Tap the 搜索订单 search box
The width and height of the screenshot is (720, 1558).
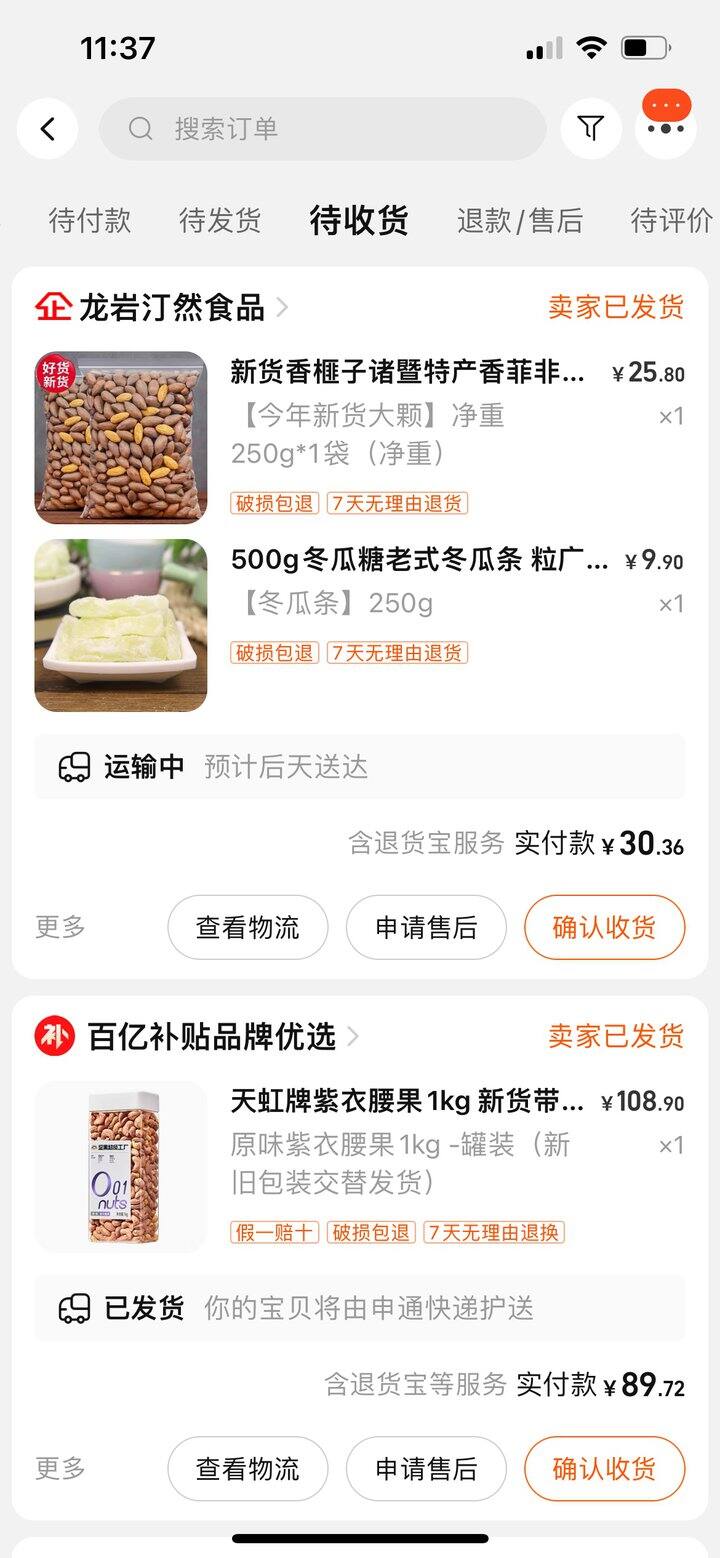322,129
